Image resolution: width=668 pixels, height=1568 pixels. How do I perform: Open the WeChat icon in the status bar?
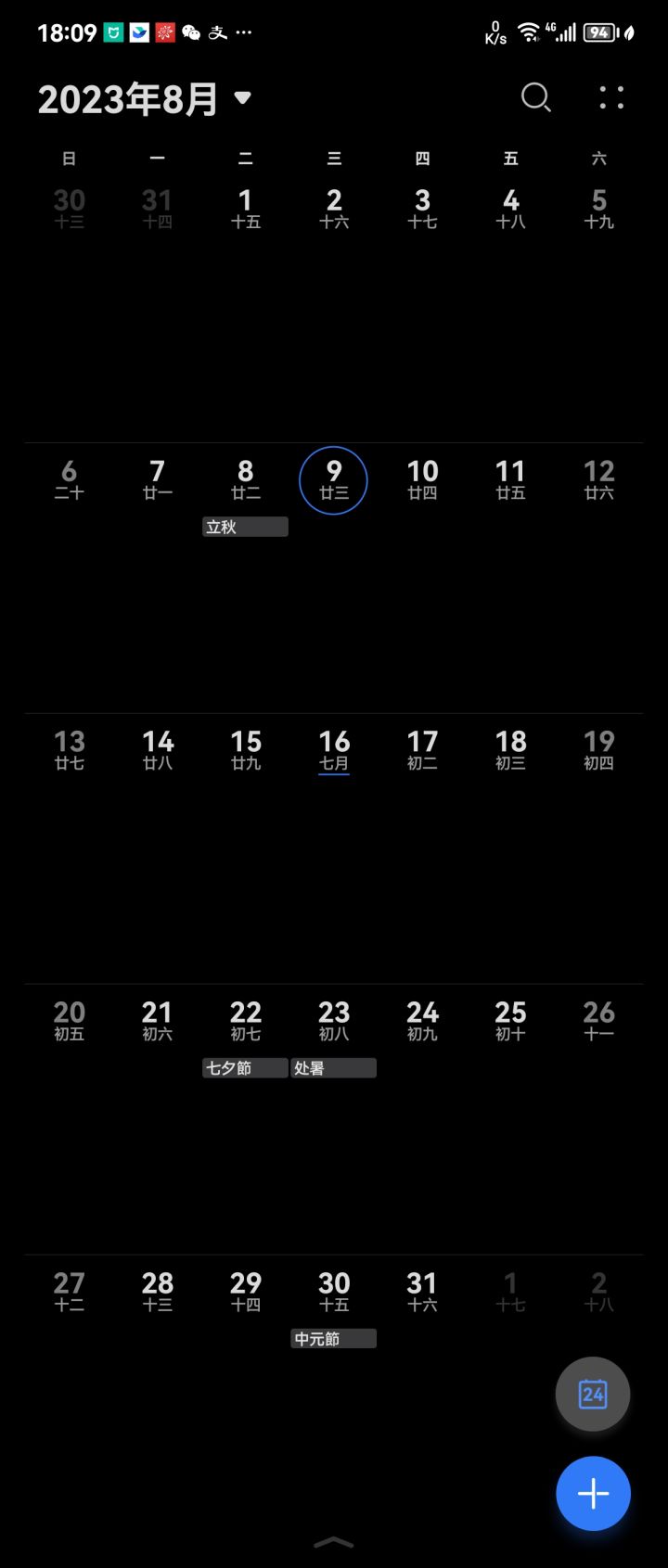(x=190, y=31)
